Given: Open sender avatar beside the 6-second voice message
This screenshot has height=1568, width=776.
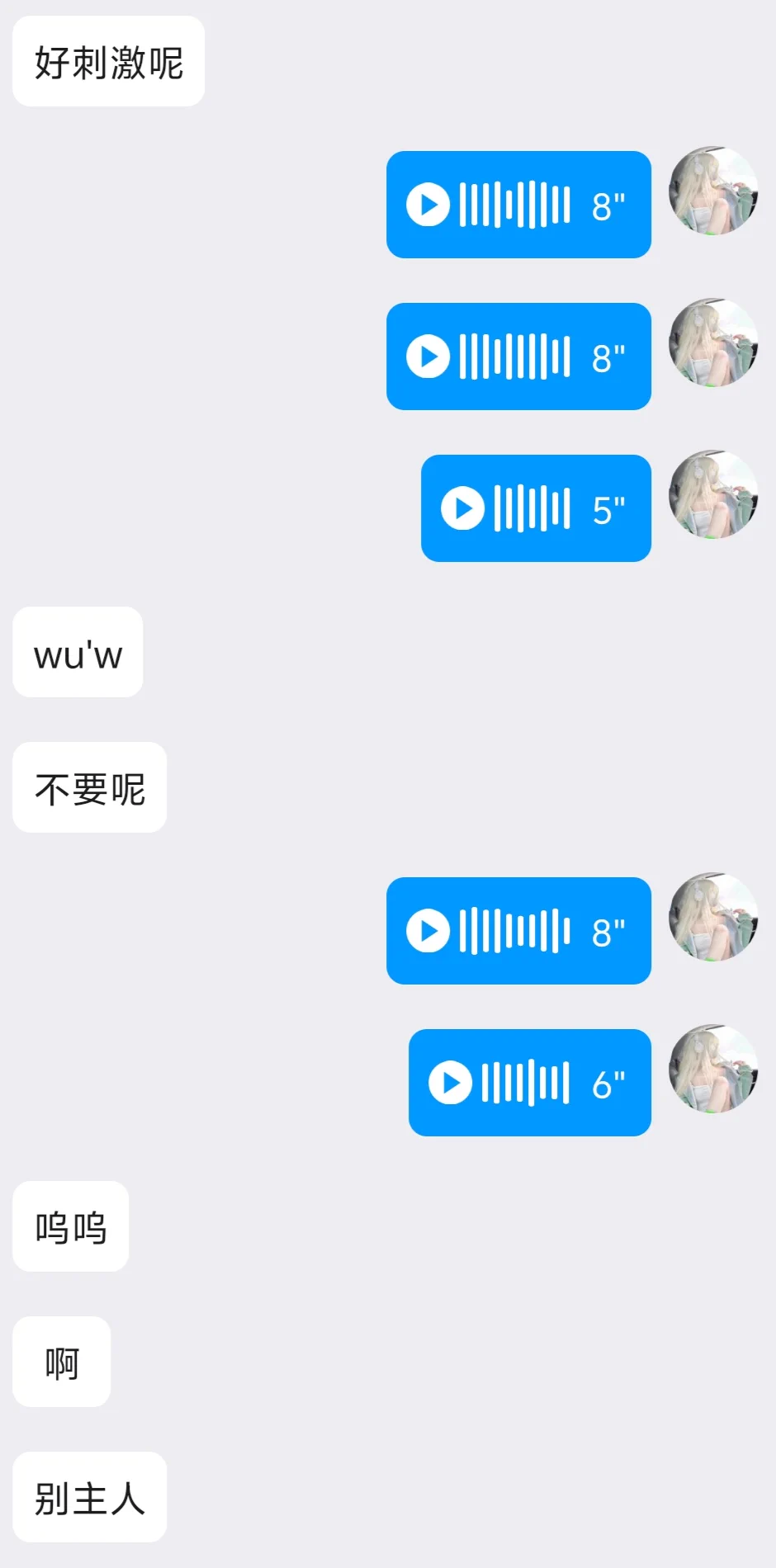Looking at the screenshot, I should [x=712, y=1069].
